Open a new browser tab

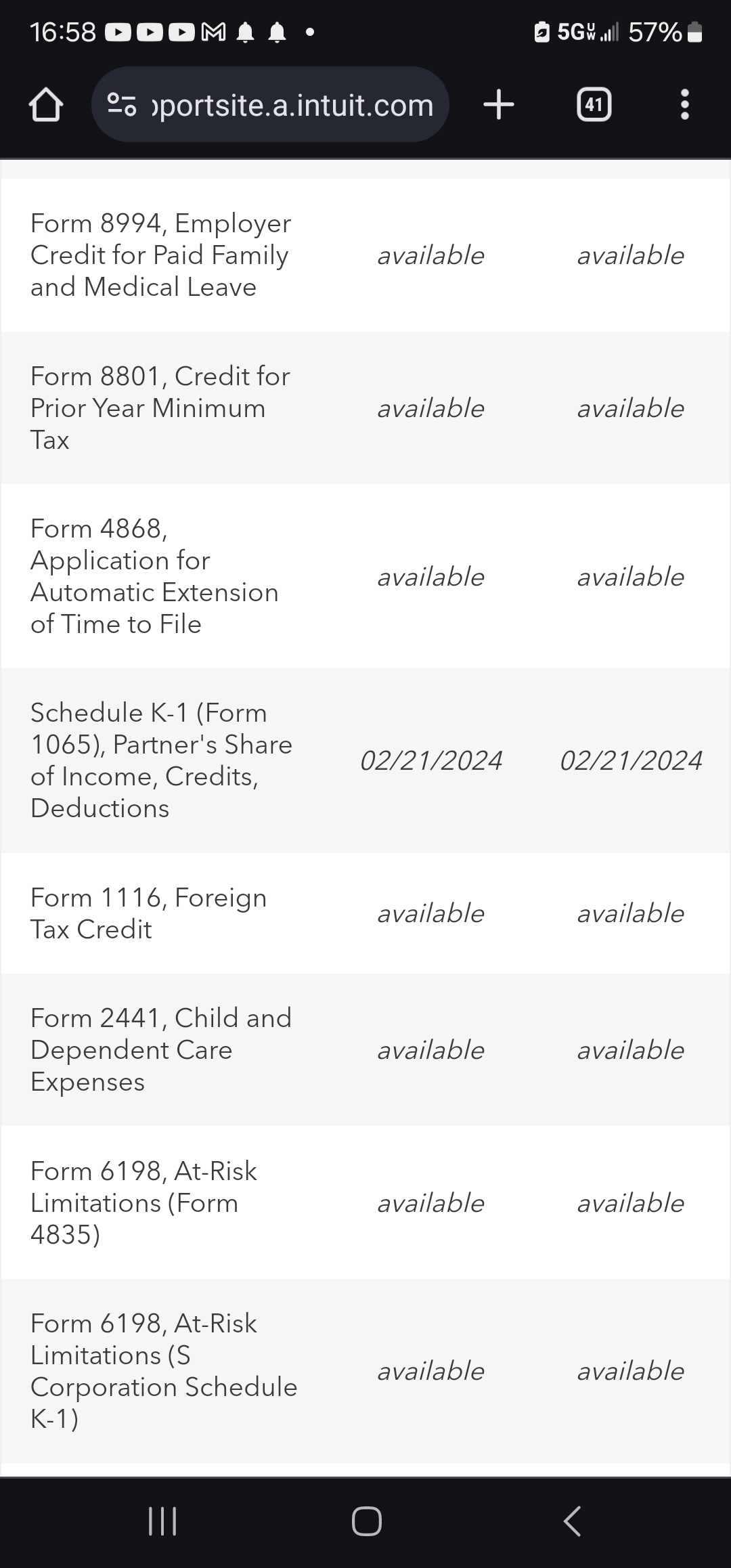pos(499,105)
